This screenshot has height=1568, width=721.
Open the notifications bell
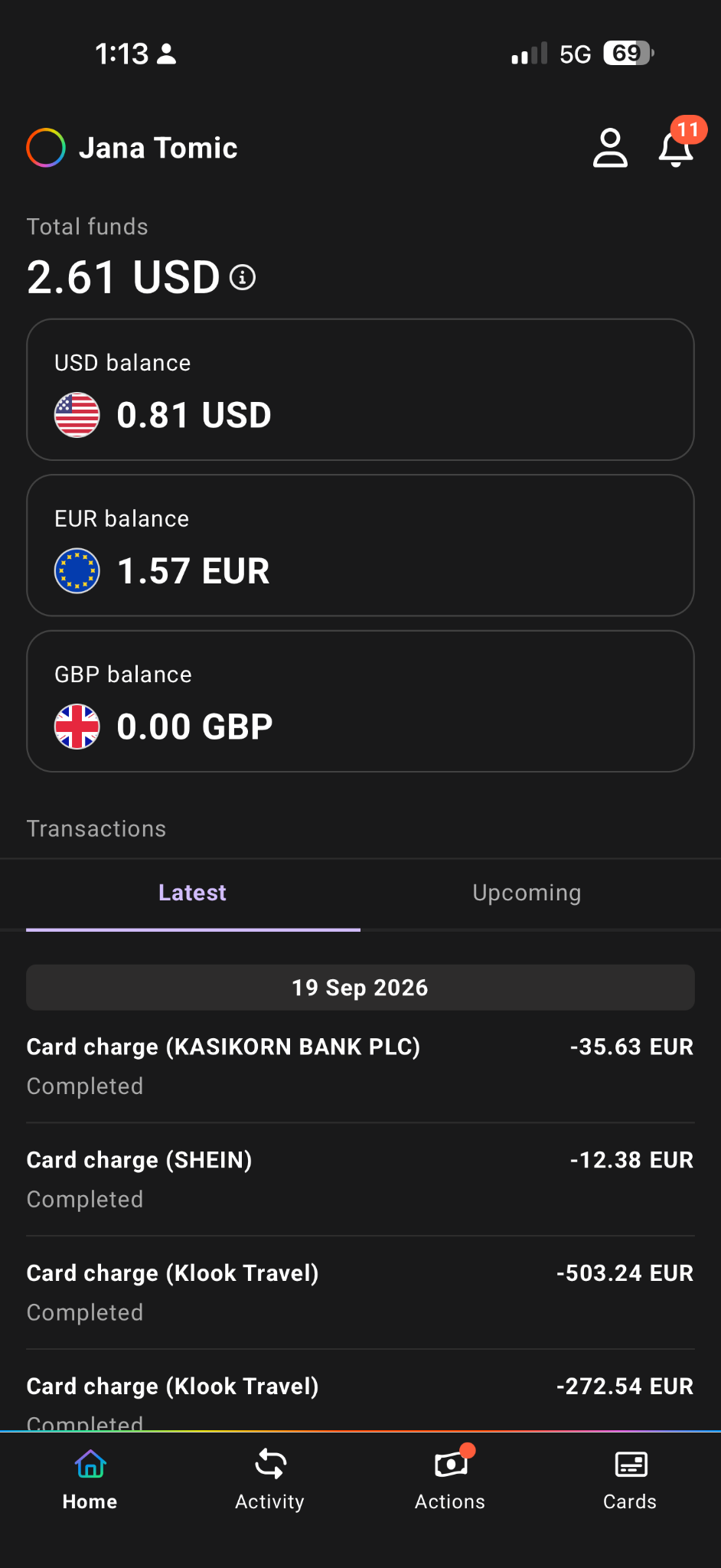(x=677, y=148)
